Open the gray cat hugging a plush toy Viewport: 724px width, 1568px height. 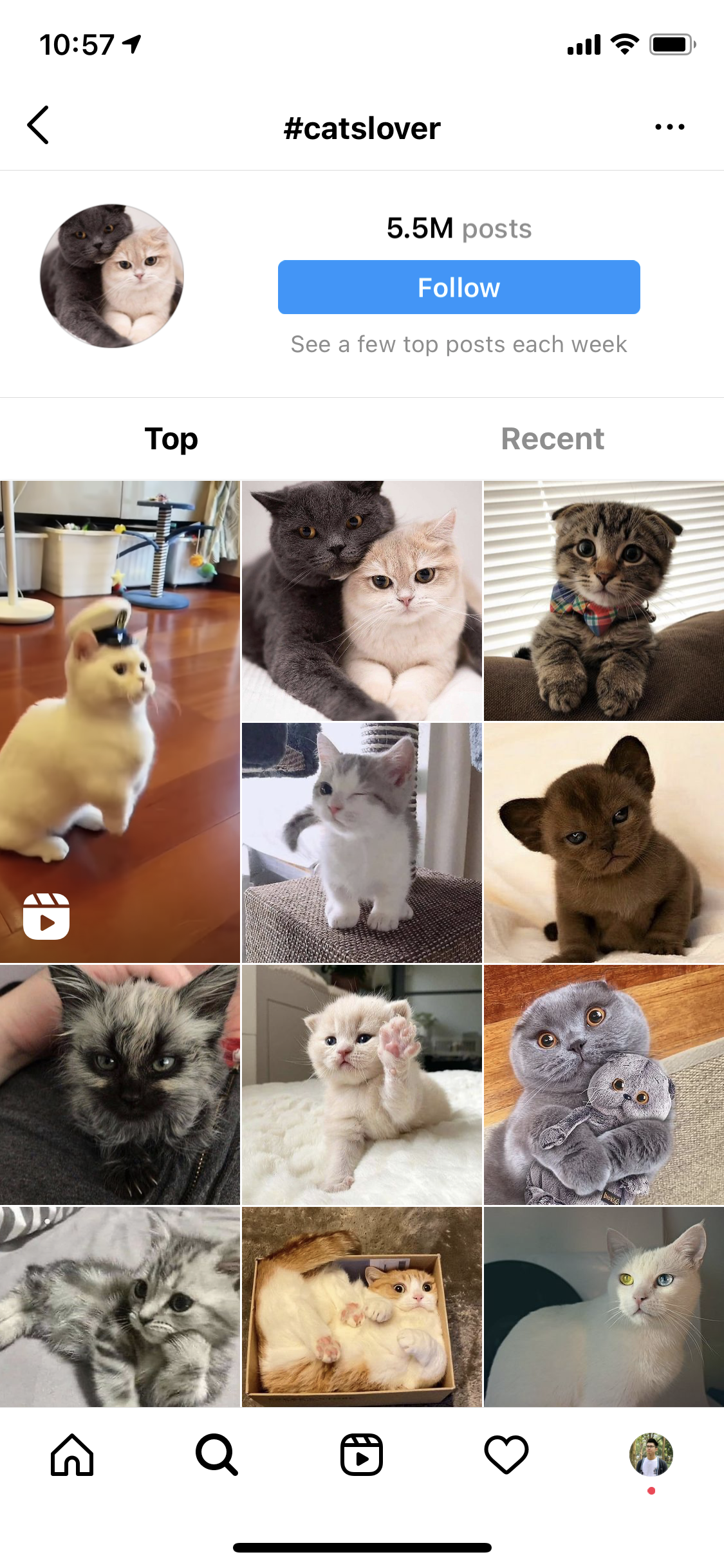tap(604, 1085)
